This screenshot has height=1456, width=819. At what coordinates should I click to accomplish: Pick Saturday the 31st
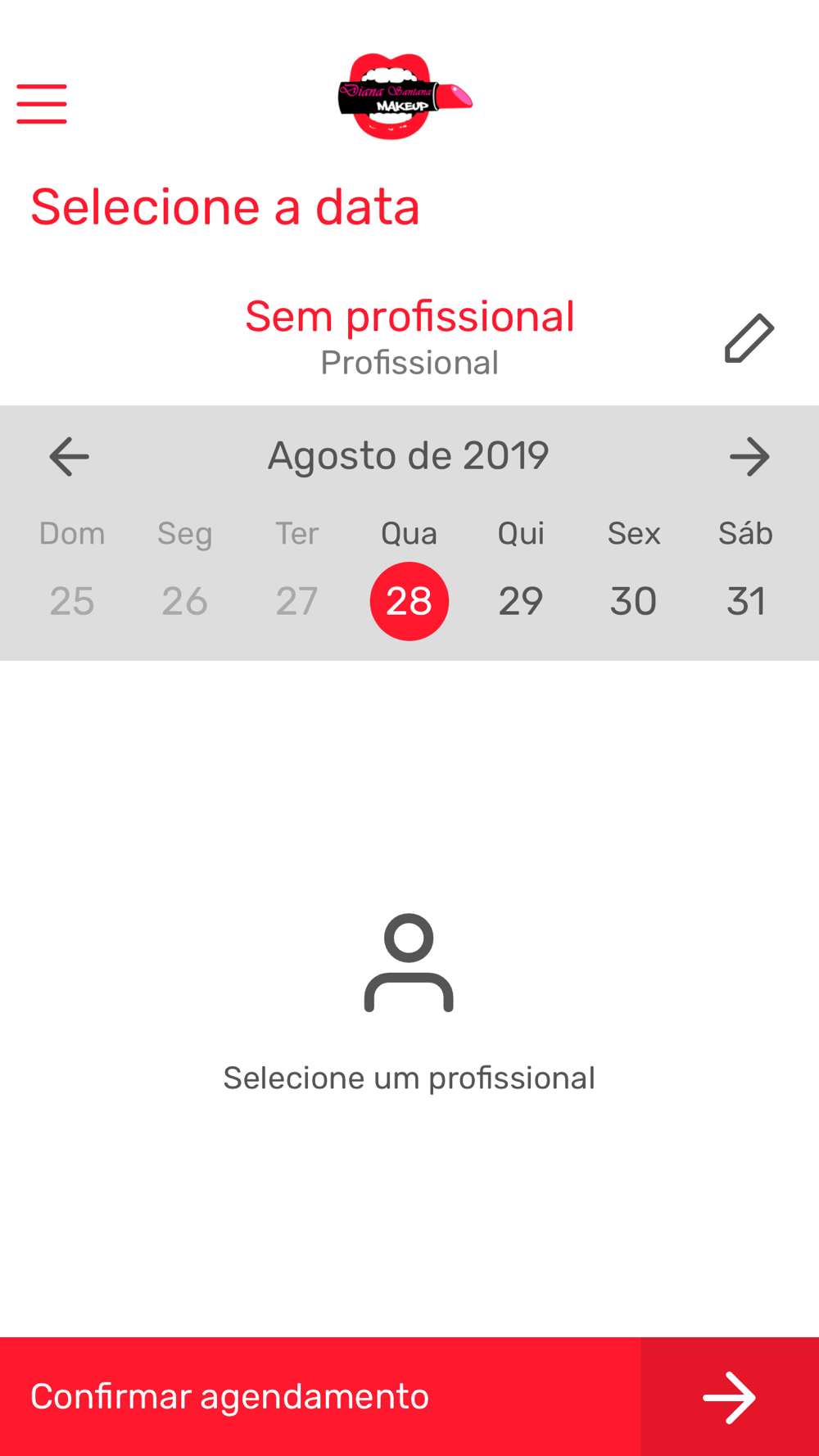746,601
